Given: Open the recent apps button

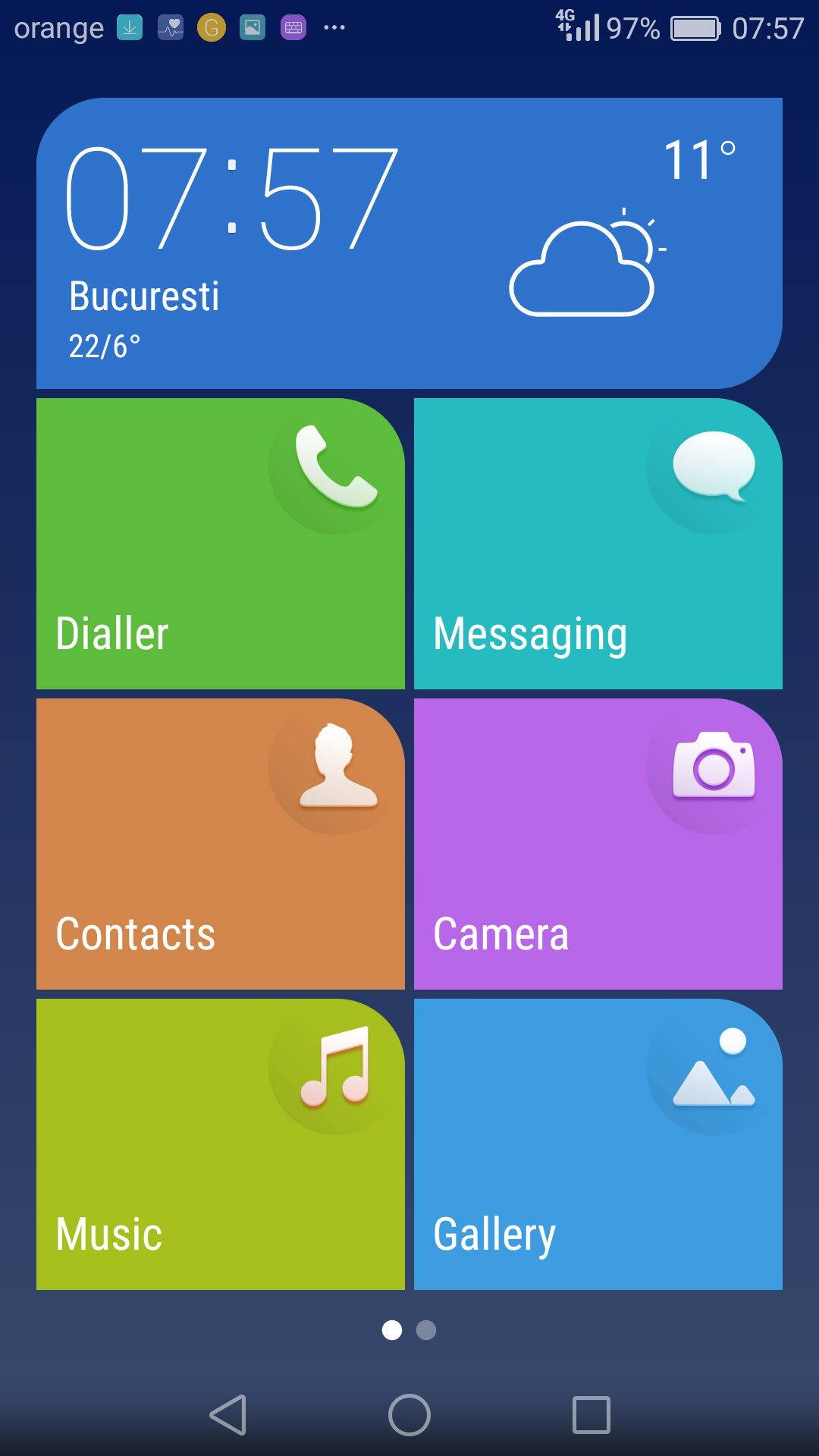Looking at the screenshot, I should (x=591, y=1415).
